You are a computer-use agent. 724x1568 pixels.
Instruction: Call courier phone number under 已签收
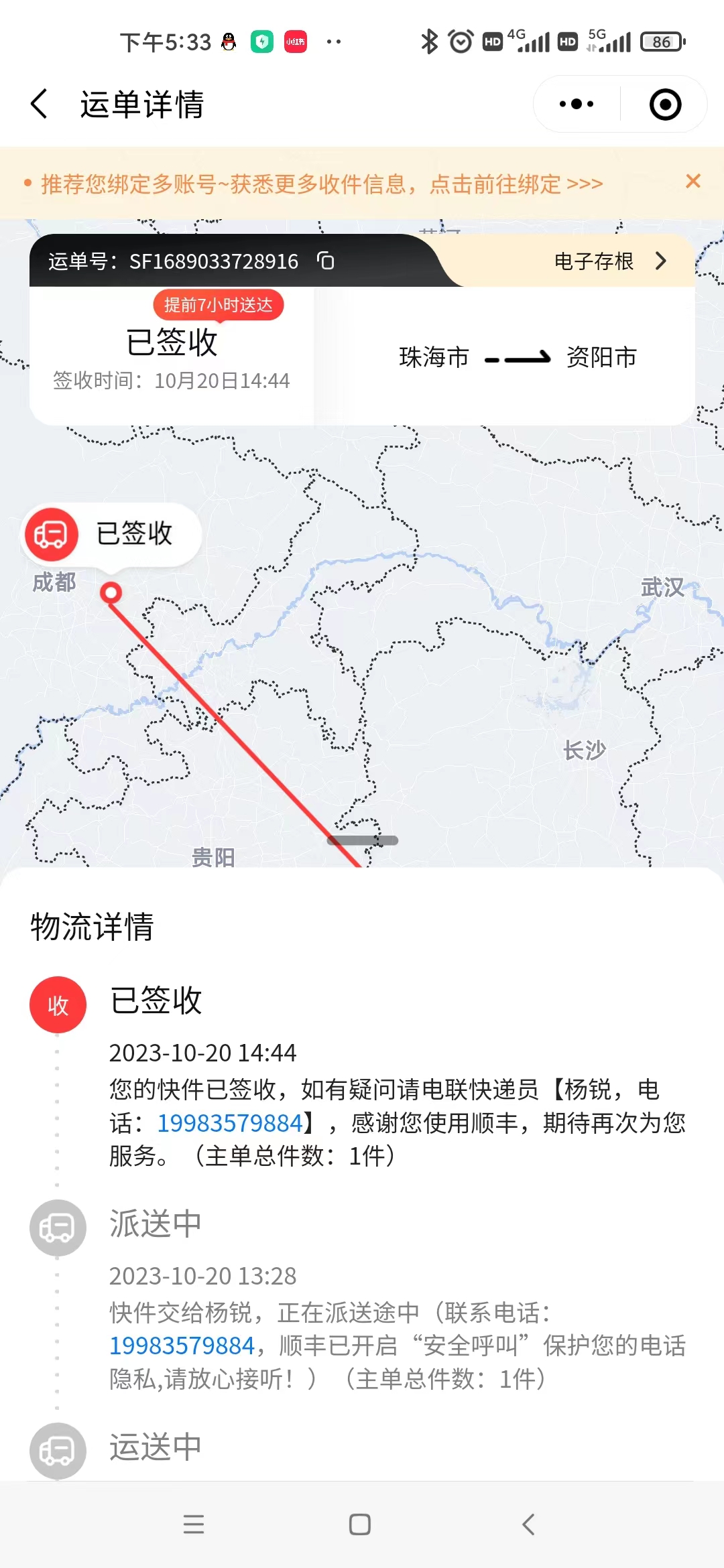pyautogui.click(x=230, y=1123)
